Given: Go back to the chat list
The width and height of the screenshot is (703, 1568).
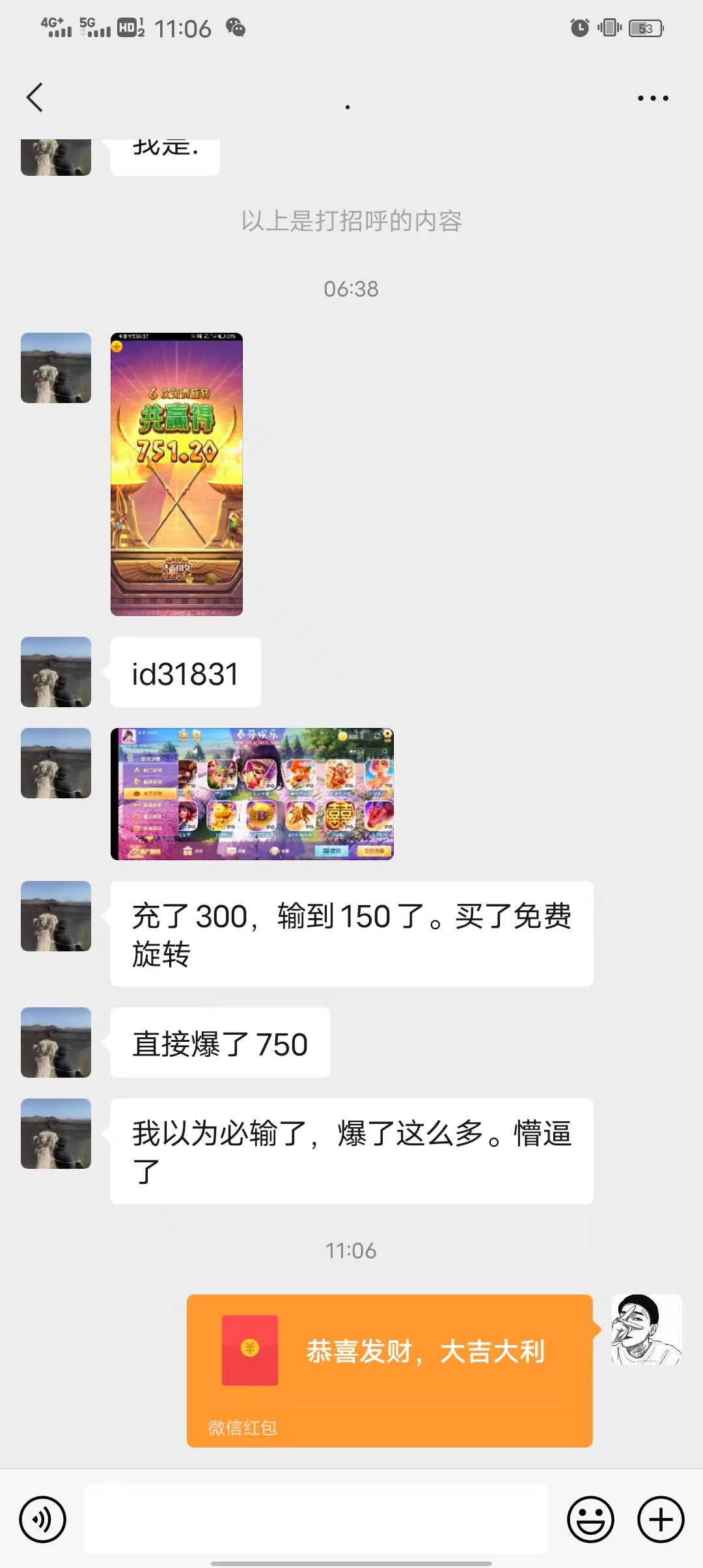Looking at the screenshot, I should click(35, 98).
